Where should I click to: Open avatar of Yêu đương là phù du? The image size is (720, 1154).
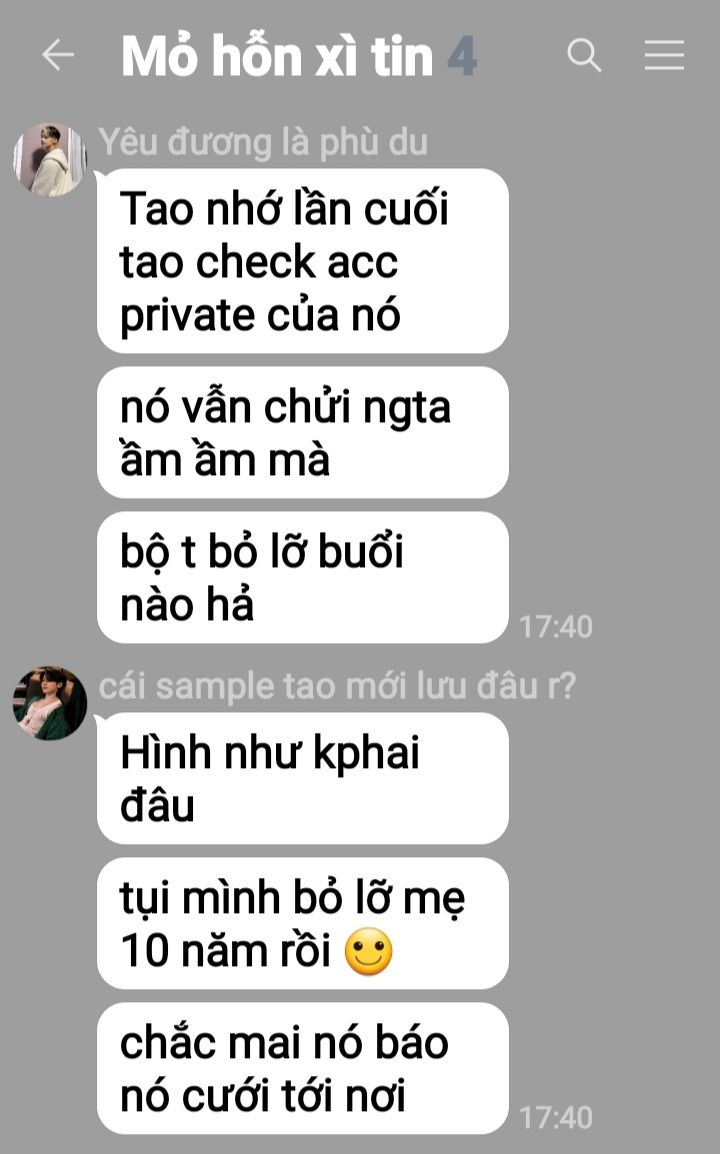pos(50,160)
